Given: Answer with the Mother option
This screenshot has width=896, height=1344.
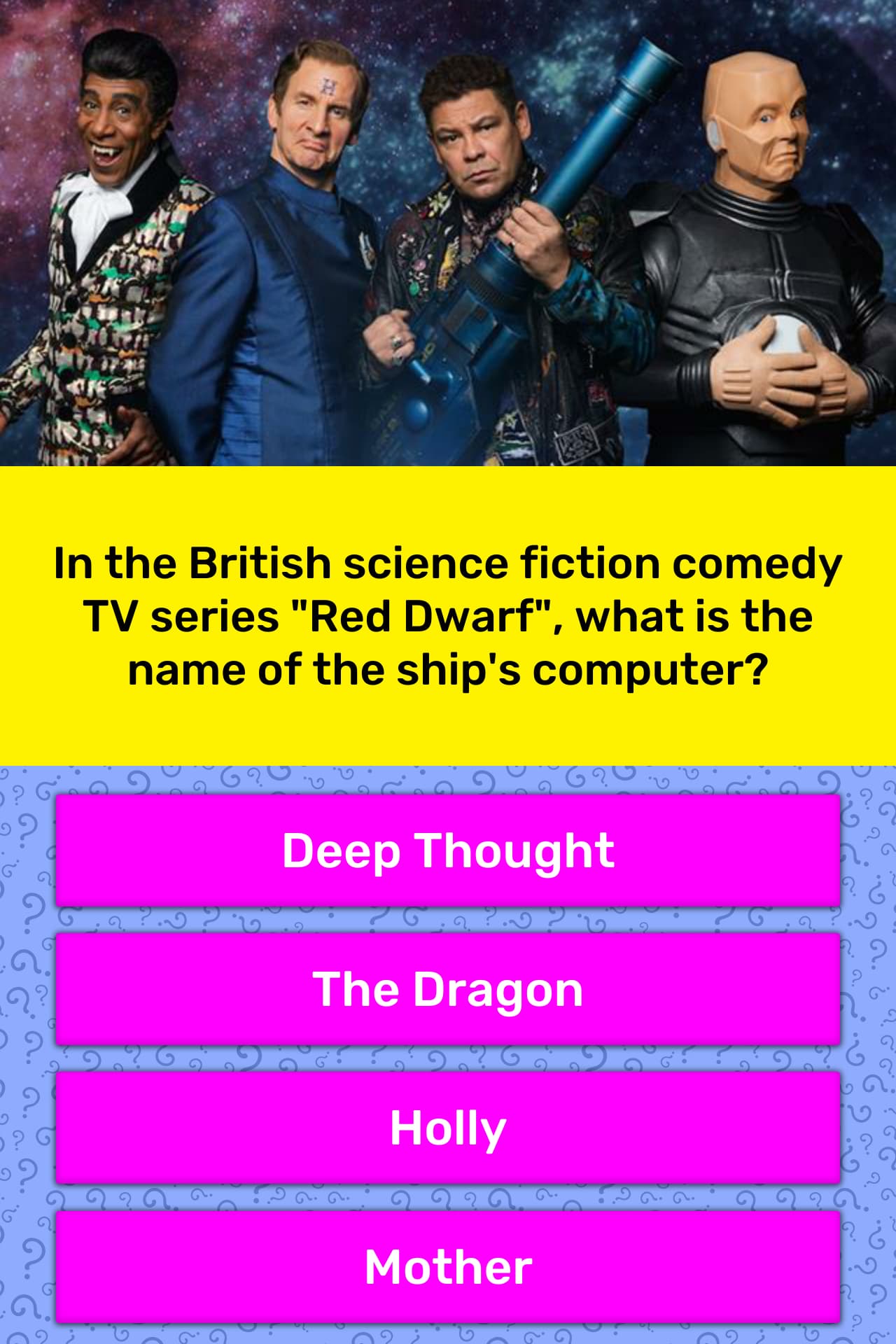Looking at the screenshot, I should click(x=448, y=1266).
